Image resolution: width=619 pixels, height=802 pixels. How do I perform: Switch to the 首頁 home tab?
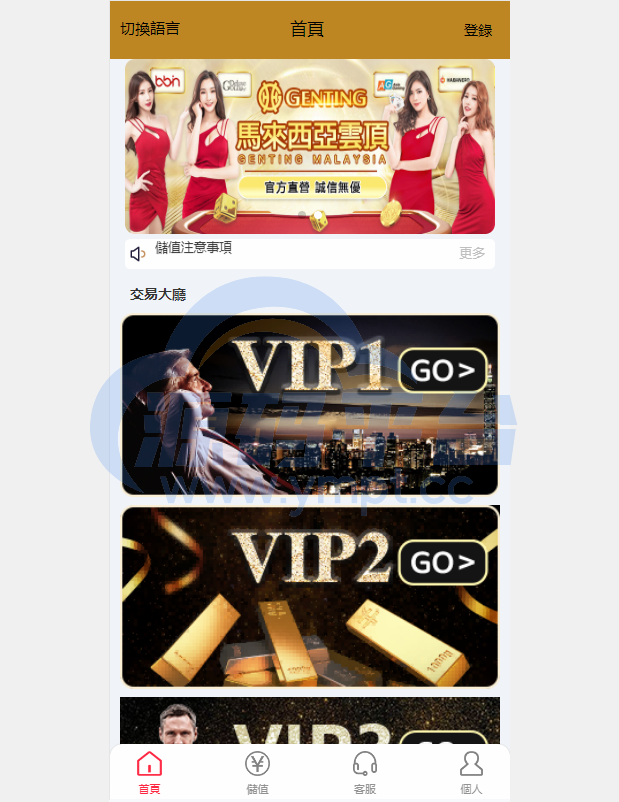coord(149,773)
